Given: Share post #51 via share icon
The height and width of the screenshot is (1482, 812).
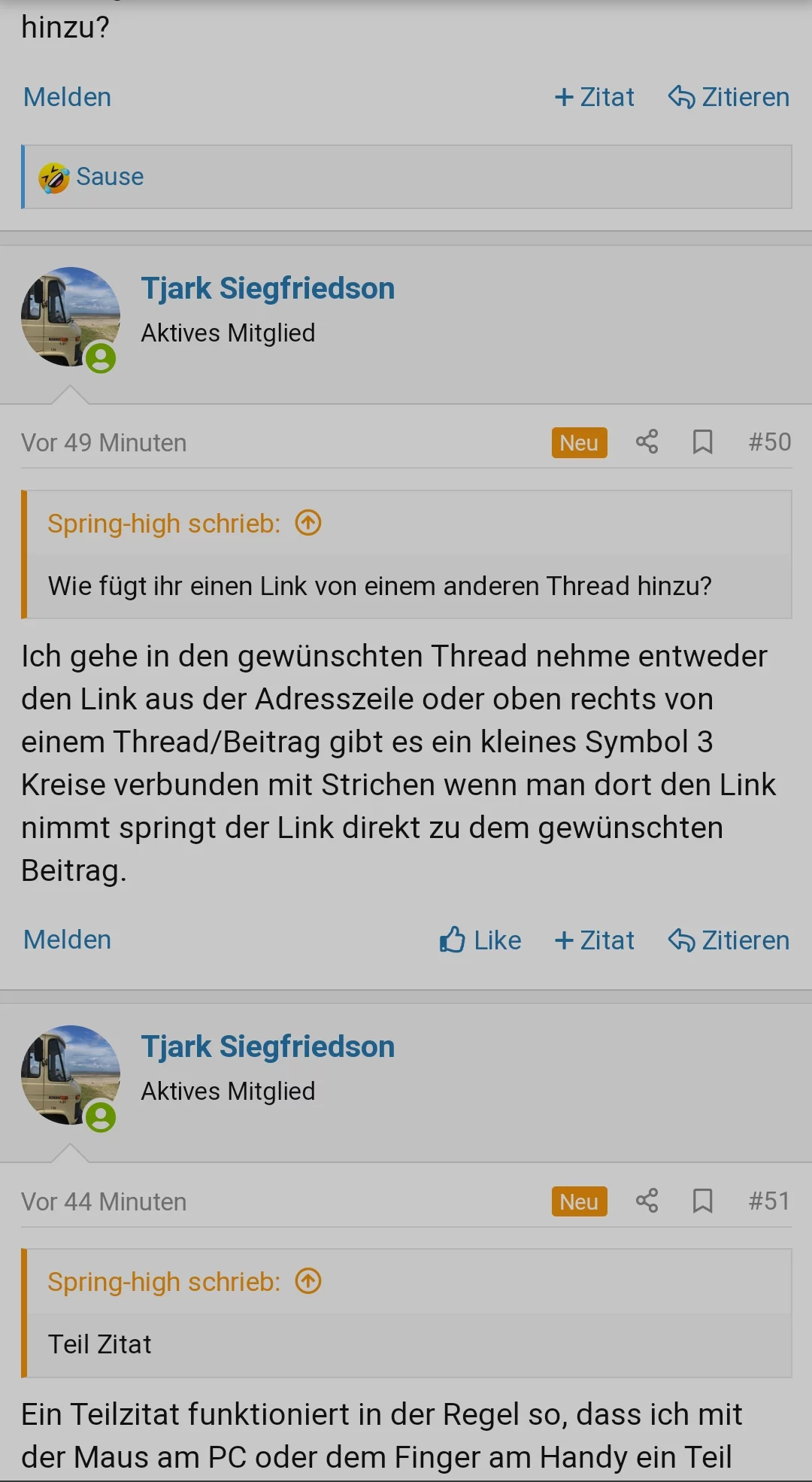Looking at the screenshot, I should click(x=647, y=1200).
